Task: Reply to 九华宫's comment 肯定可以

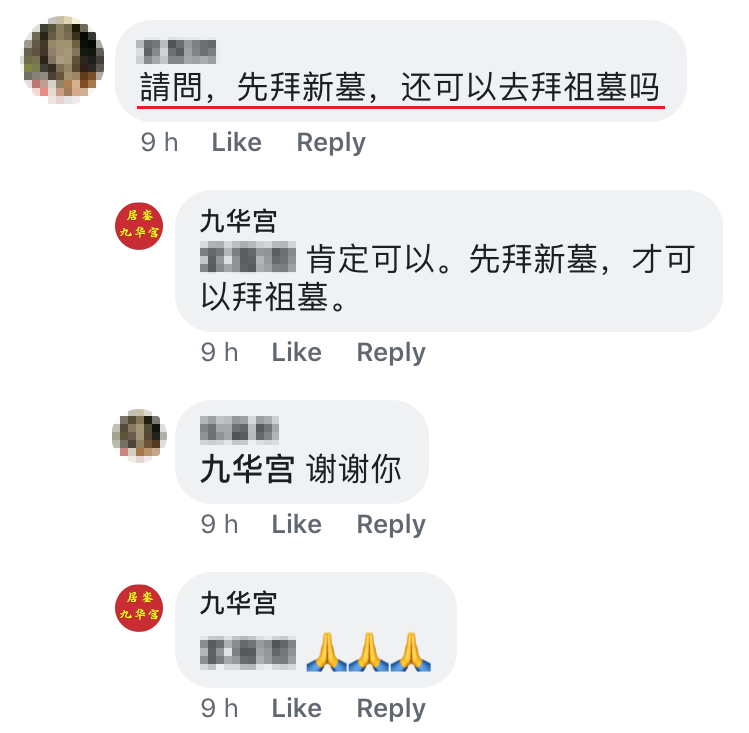Action: pyautogui.click(x=391, y=352)
